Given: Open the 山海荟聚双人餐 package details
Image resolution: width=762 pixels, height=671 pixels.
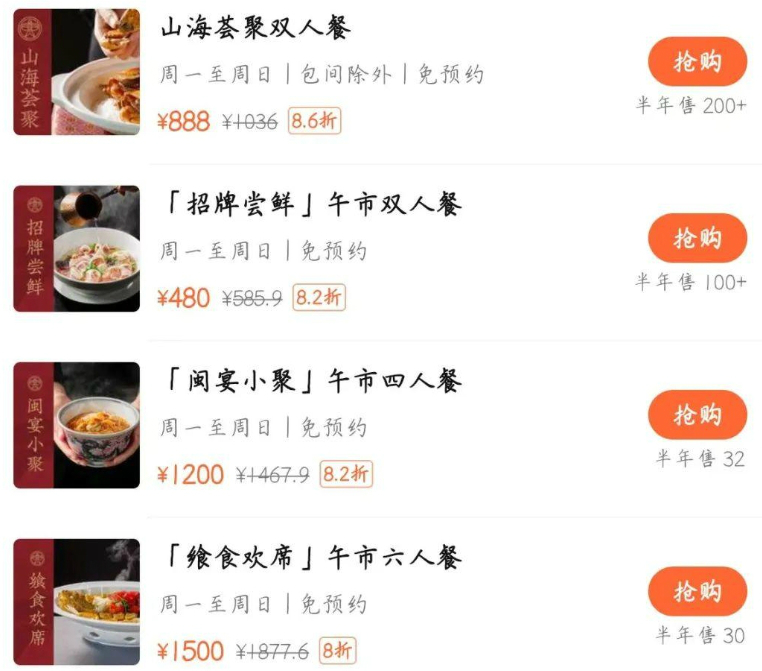Looking at the screenshot, I should (x=256, y=28).
